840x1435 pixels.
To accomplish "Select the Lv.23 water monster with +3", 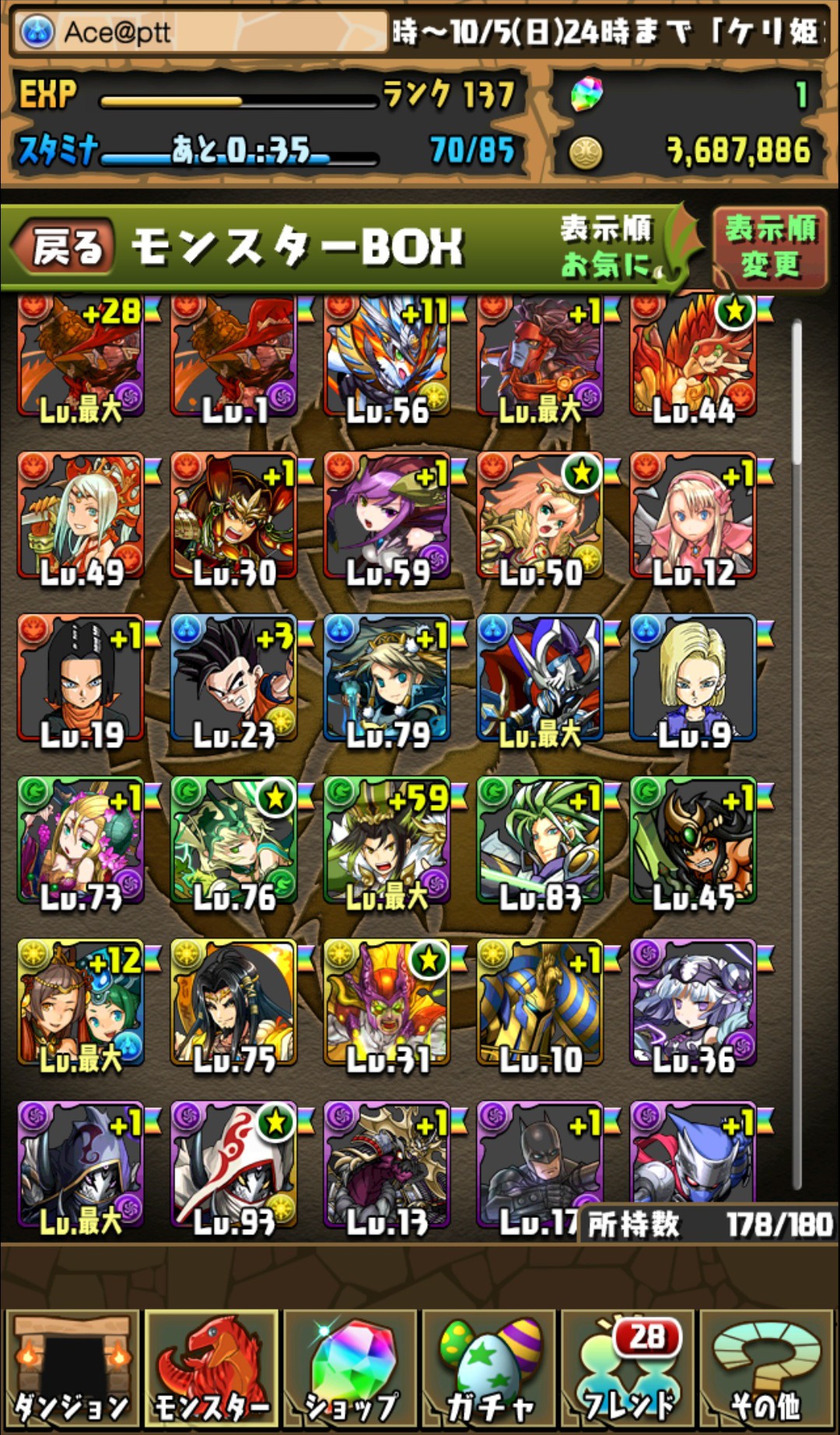I will (x=234, y=678).
